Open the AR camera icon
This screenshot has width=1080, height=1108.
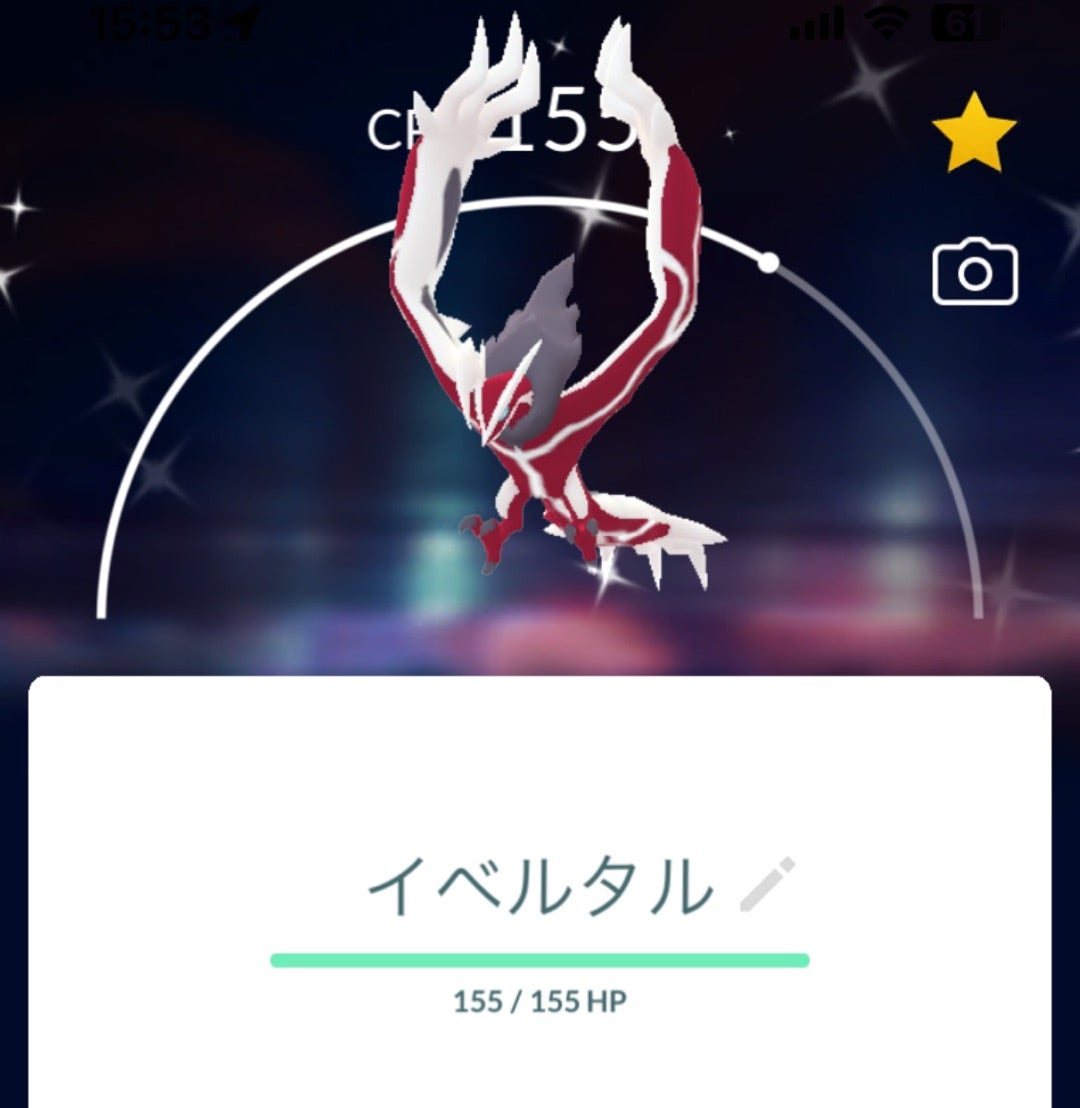(x=975, y=272)
